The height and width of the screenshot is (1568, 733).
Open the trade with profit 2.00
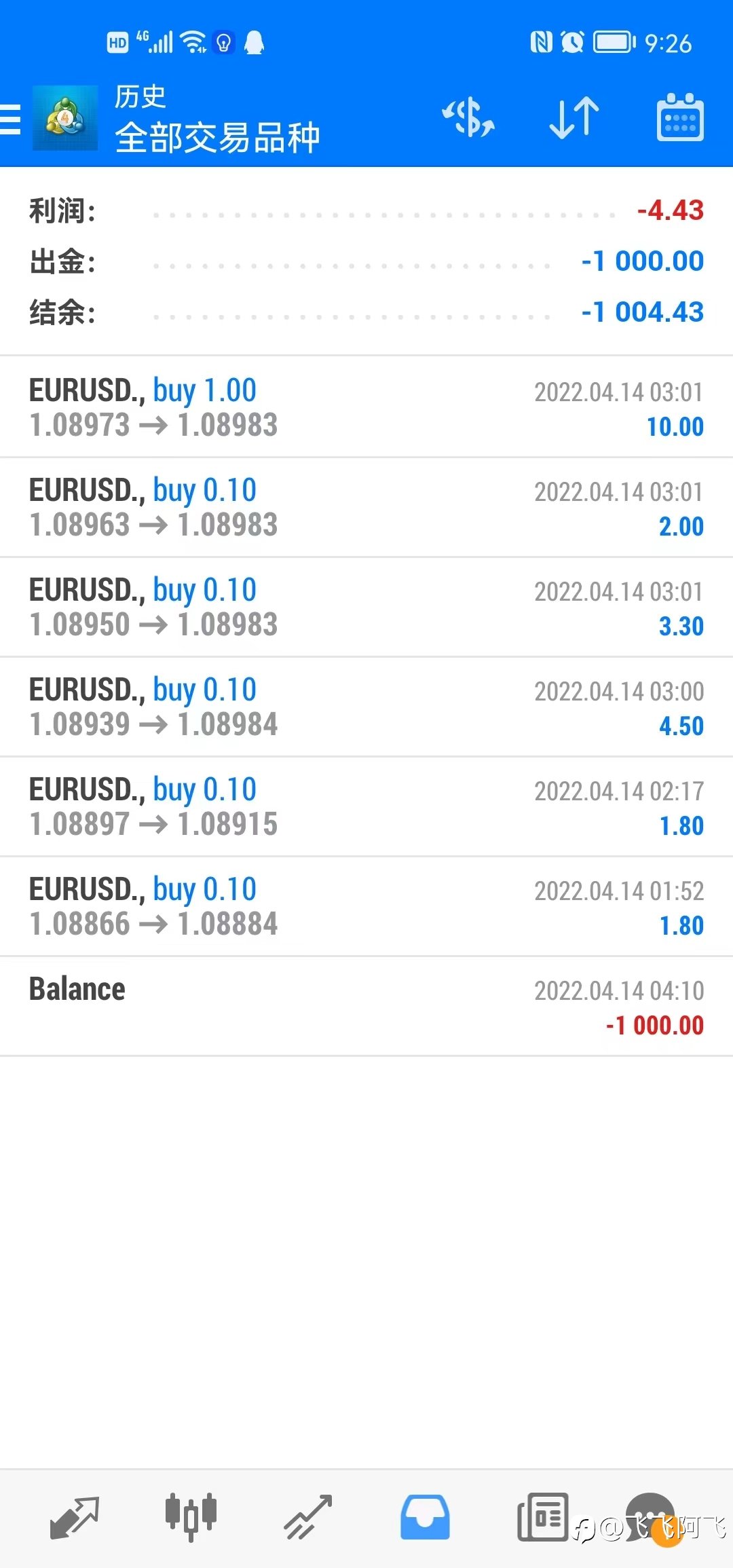click(366, 507)
